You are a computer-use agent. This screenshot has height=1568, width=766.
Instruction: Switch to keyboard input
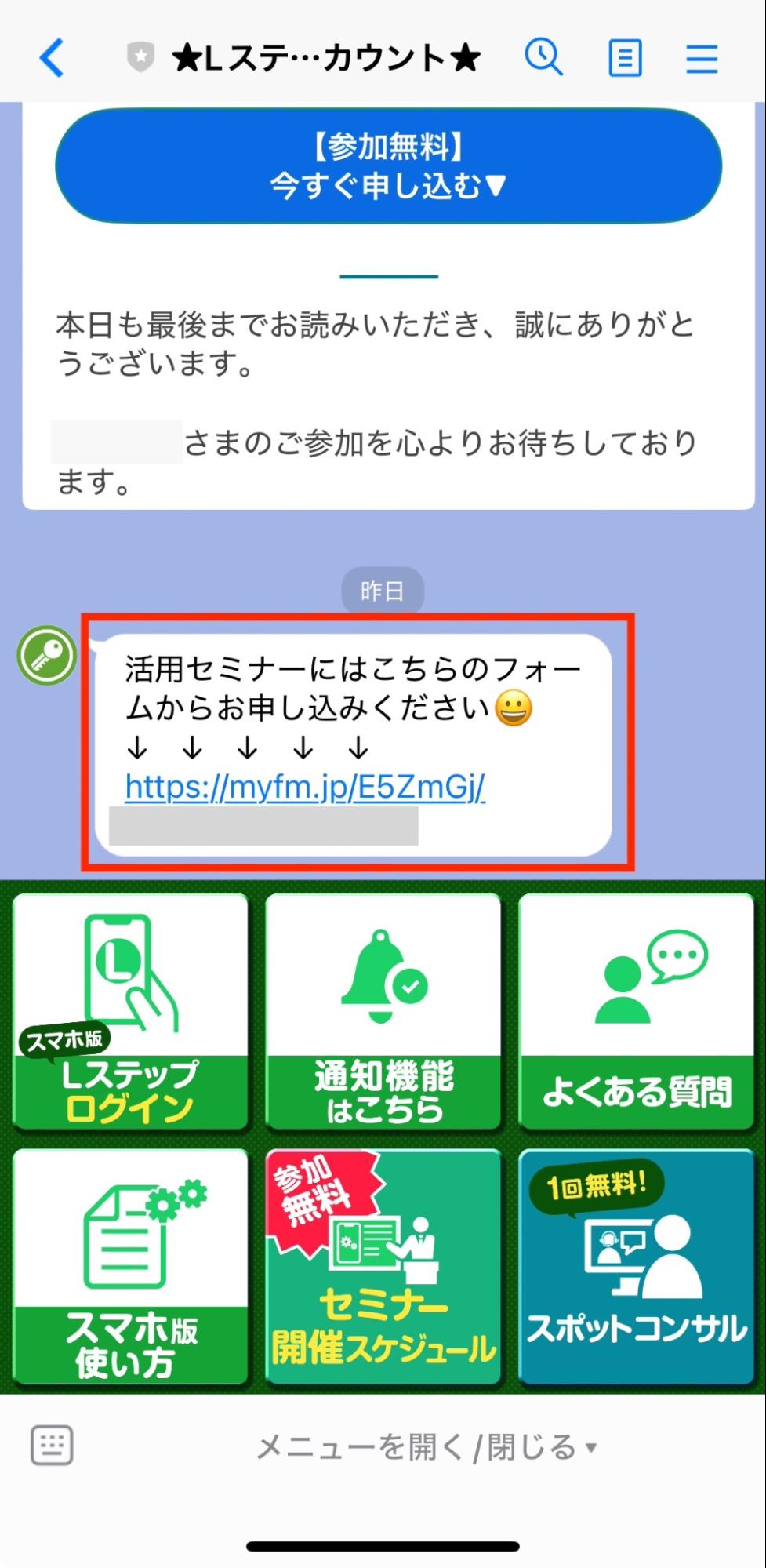click(52, 1446)
